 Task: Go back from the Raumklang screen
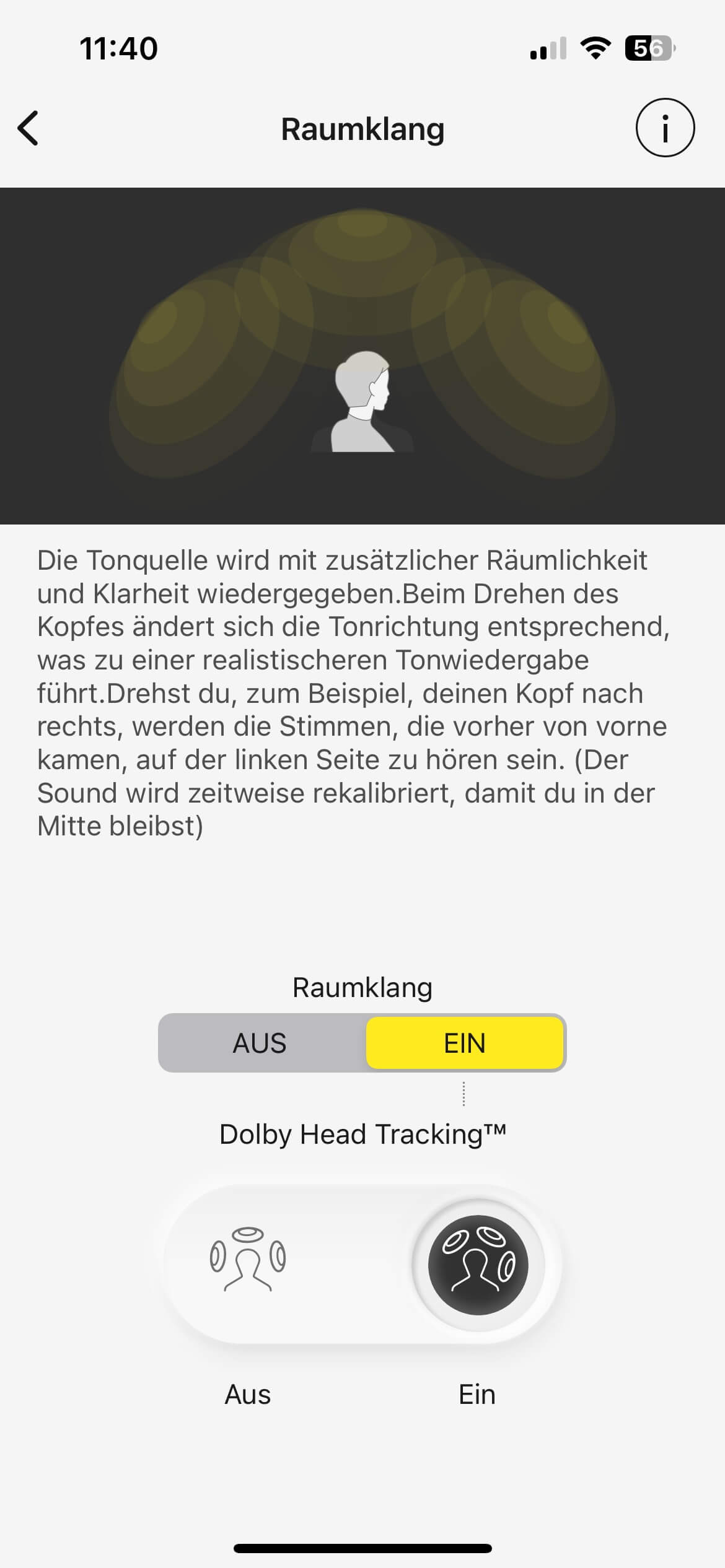coord(29,128)
